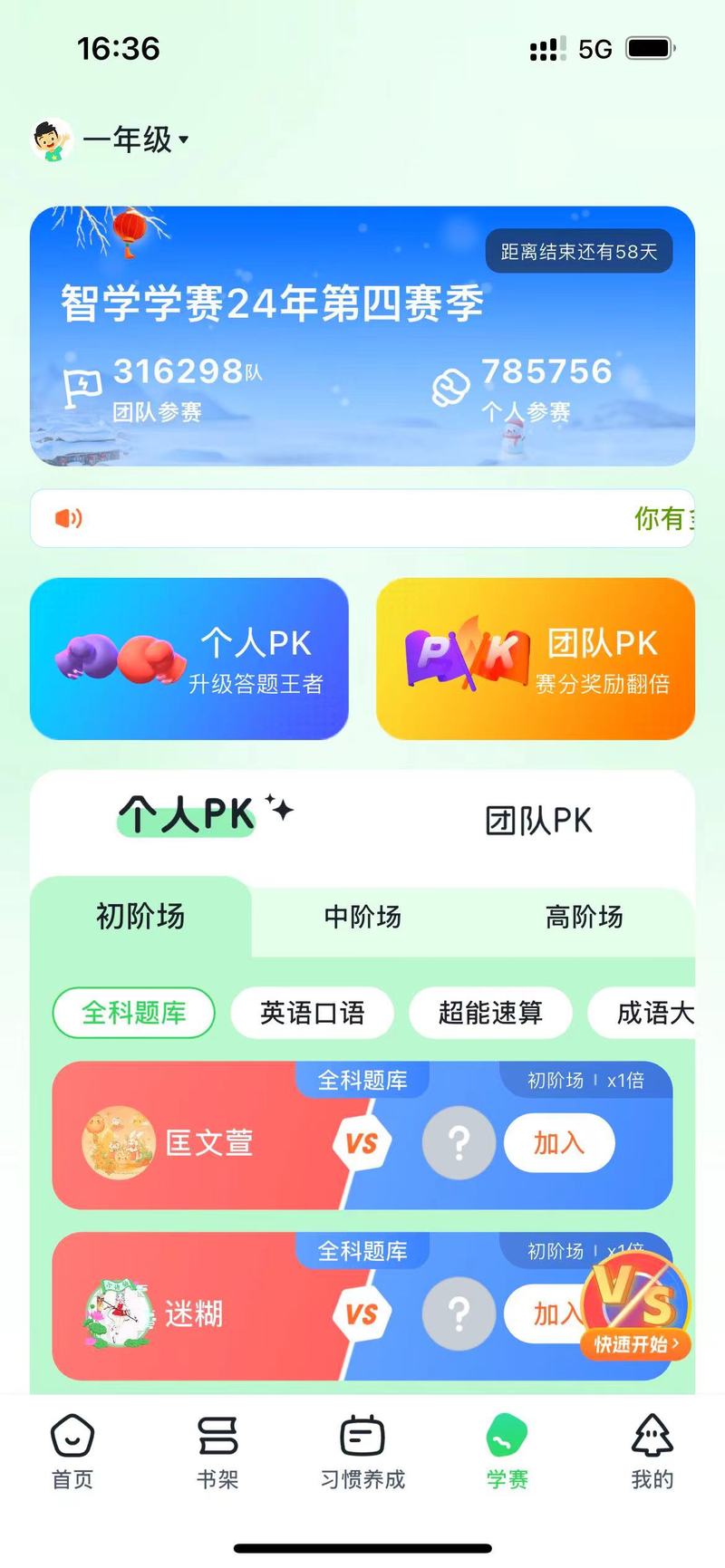Select the 个人PK section tab
The height and width of the screenshot is (1568, 725).
(x=188, y=815)
